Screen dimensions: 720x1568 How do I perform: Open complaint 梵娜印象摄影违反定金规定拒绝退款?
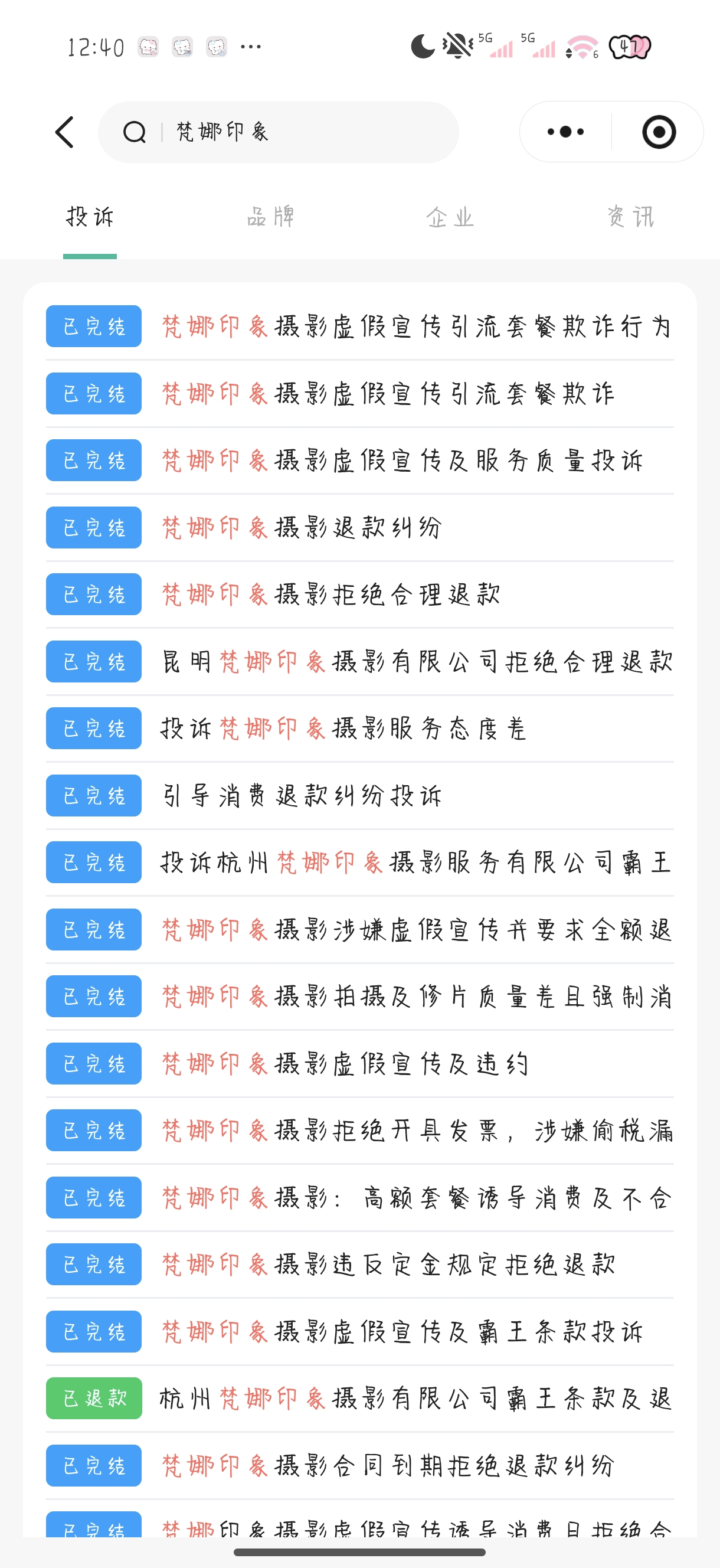pyautogui.click(x=388, y=1265)
